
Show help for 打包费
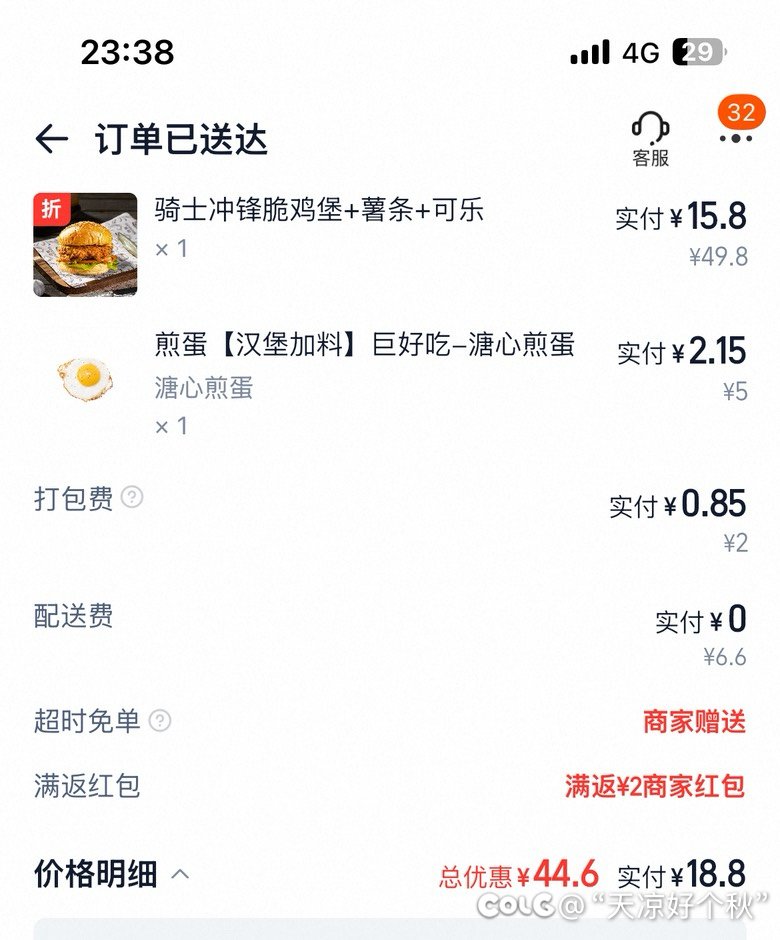132,498
